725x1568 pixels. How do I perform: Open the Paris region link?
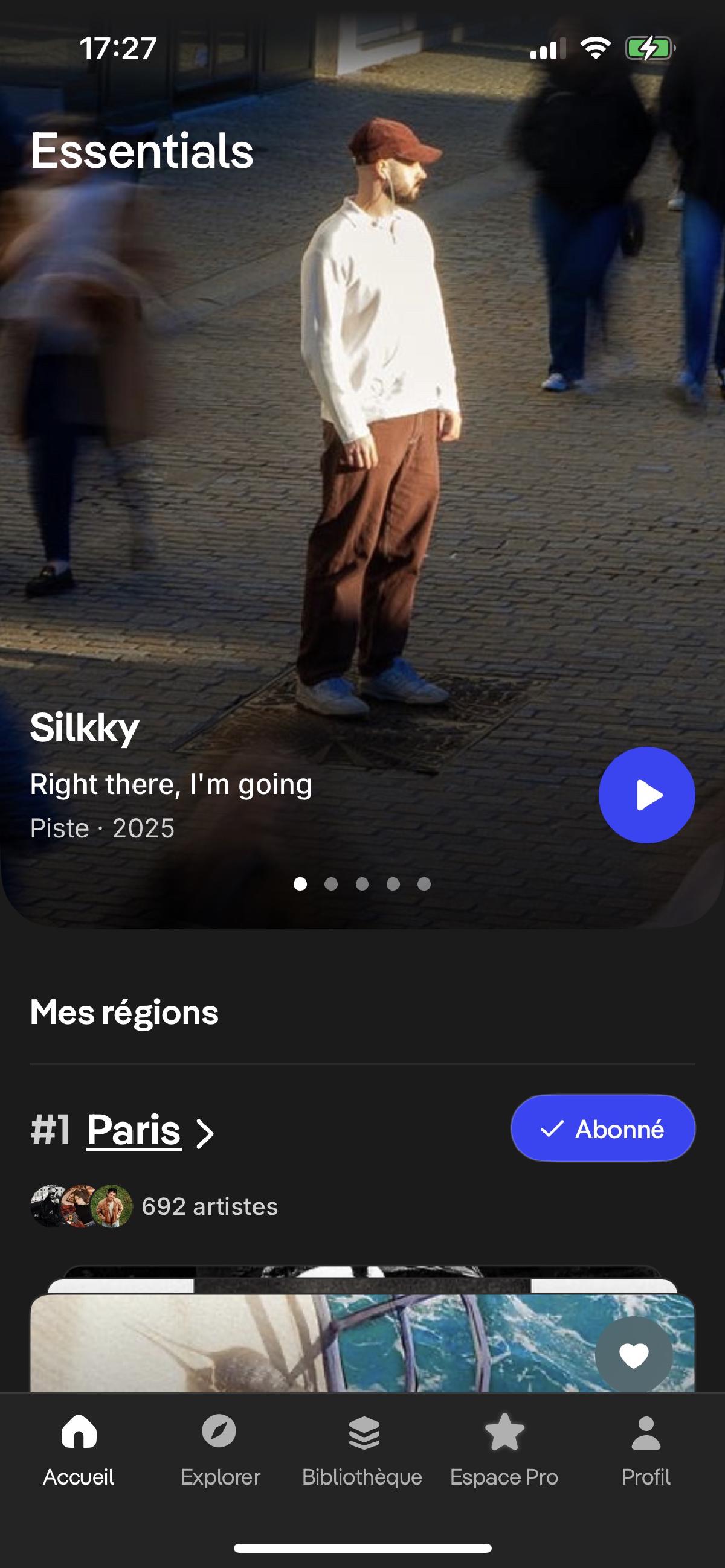pyautogui.click(x=134, y=1130)
